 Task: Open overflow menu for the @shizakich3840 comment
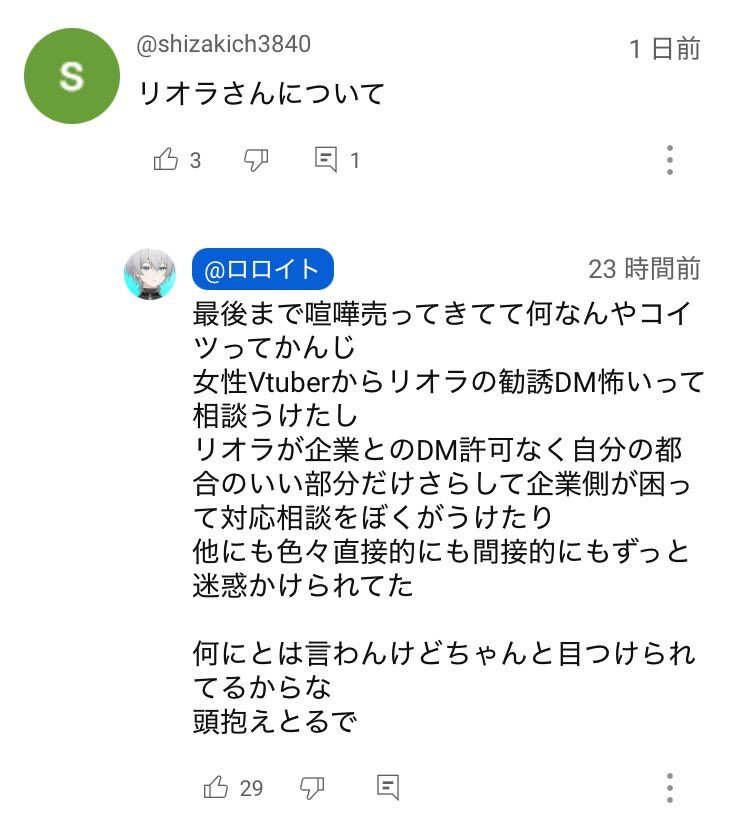[669, 159]
